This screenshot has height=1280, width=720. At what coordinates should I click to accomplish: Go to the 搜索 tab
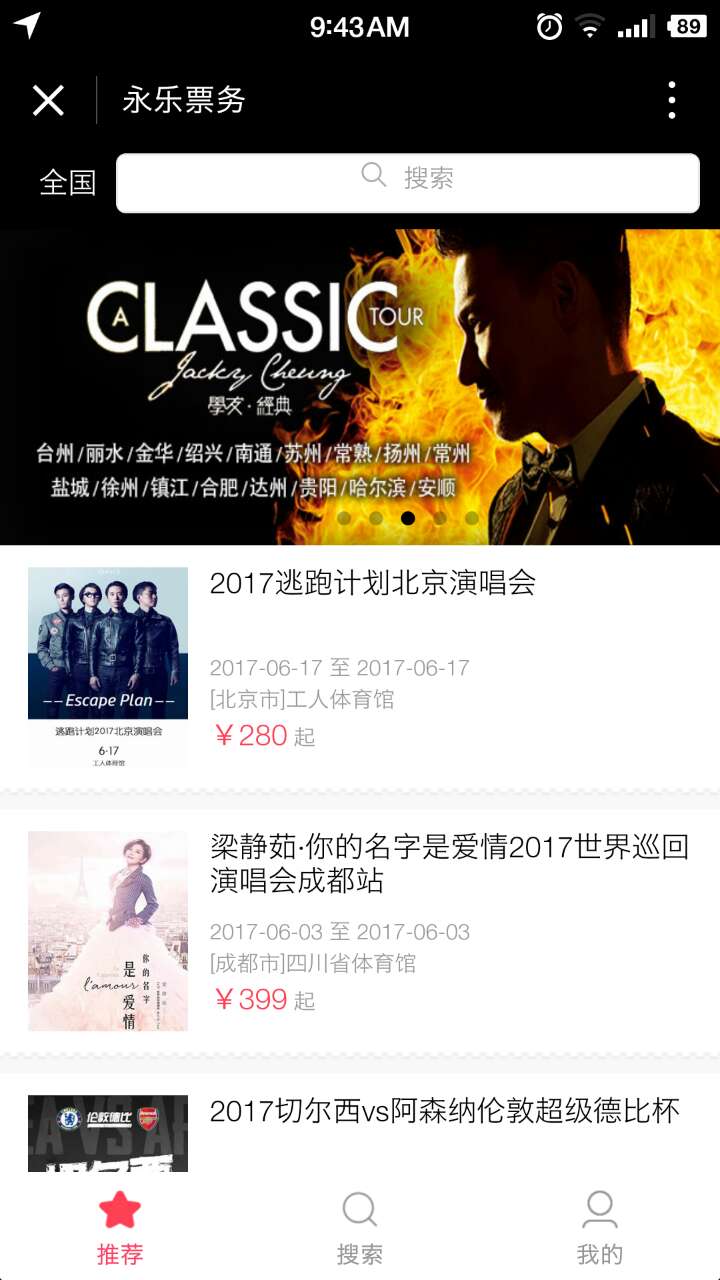click(x=360, y=1227)
